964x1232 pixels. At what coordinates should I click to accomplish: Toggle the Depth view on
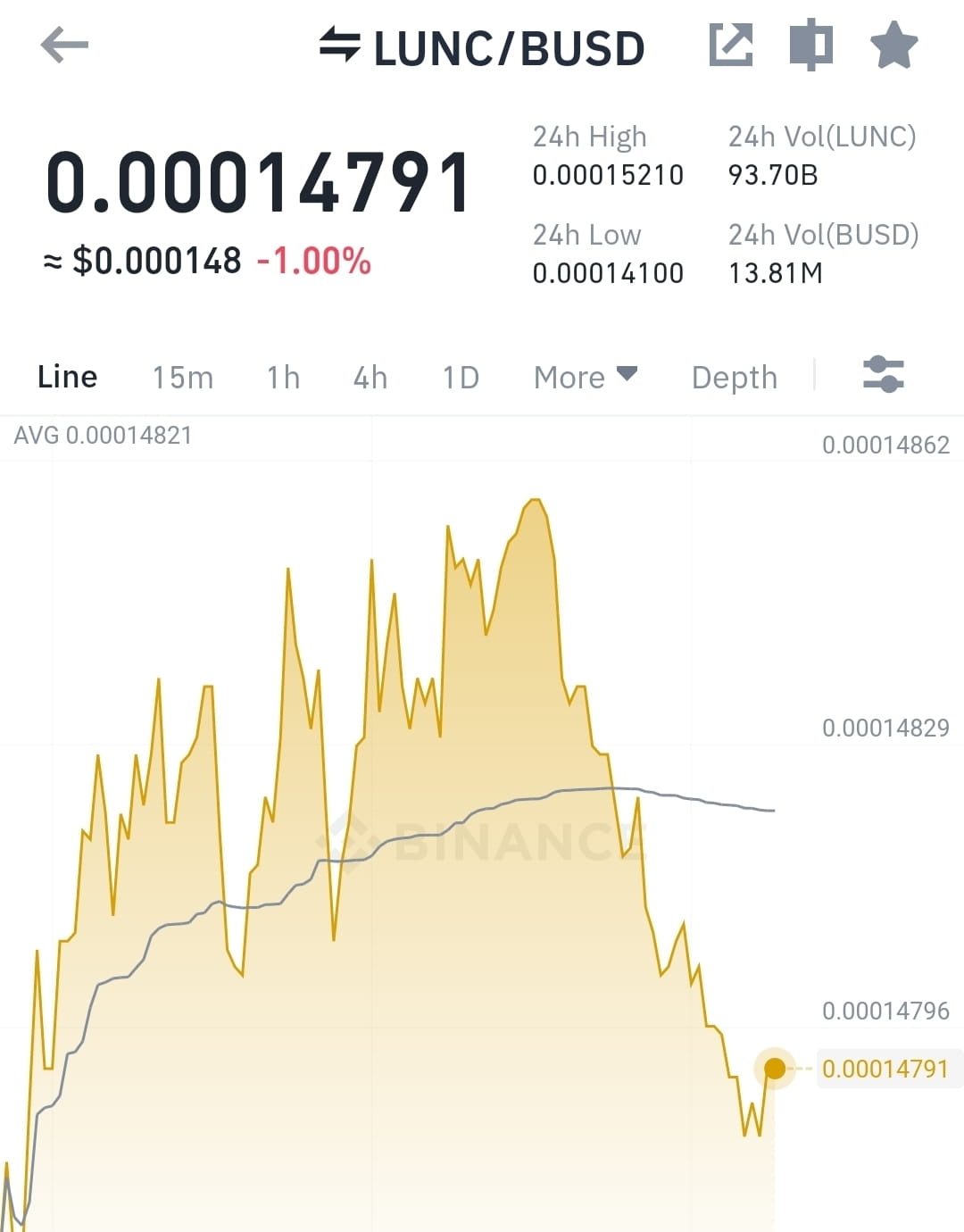click(734, 377)
